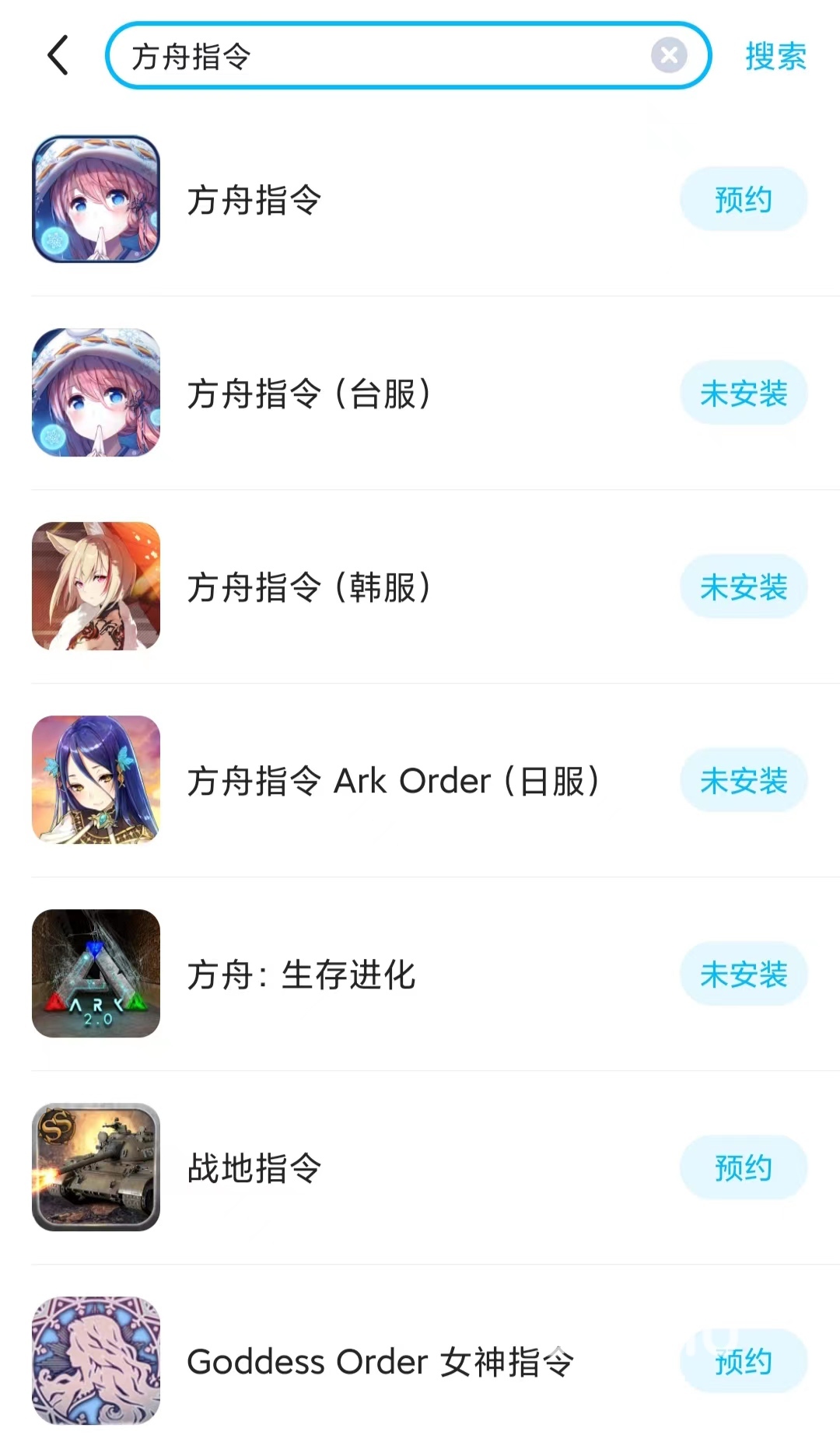The height and width of the screenshot is (1456, 840).
Task: Tap 未安装 next to 方舟指令 (韩服)
Action: (x=743, y=587)
